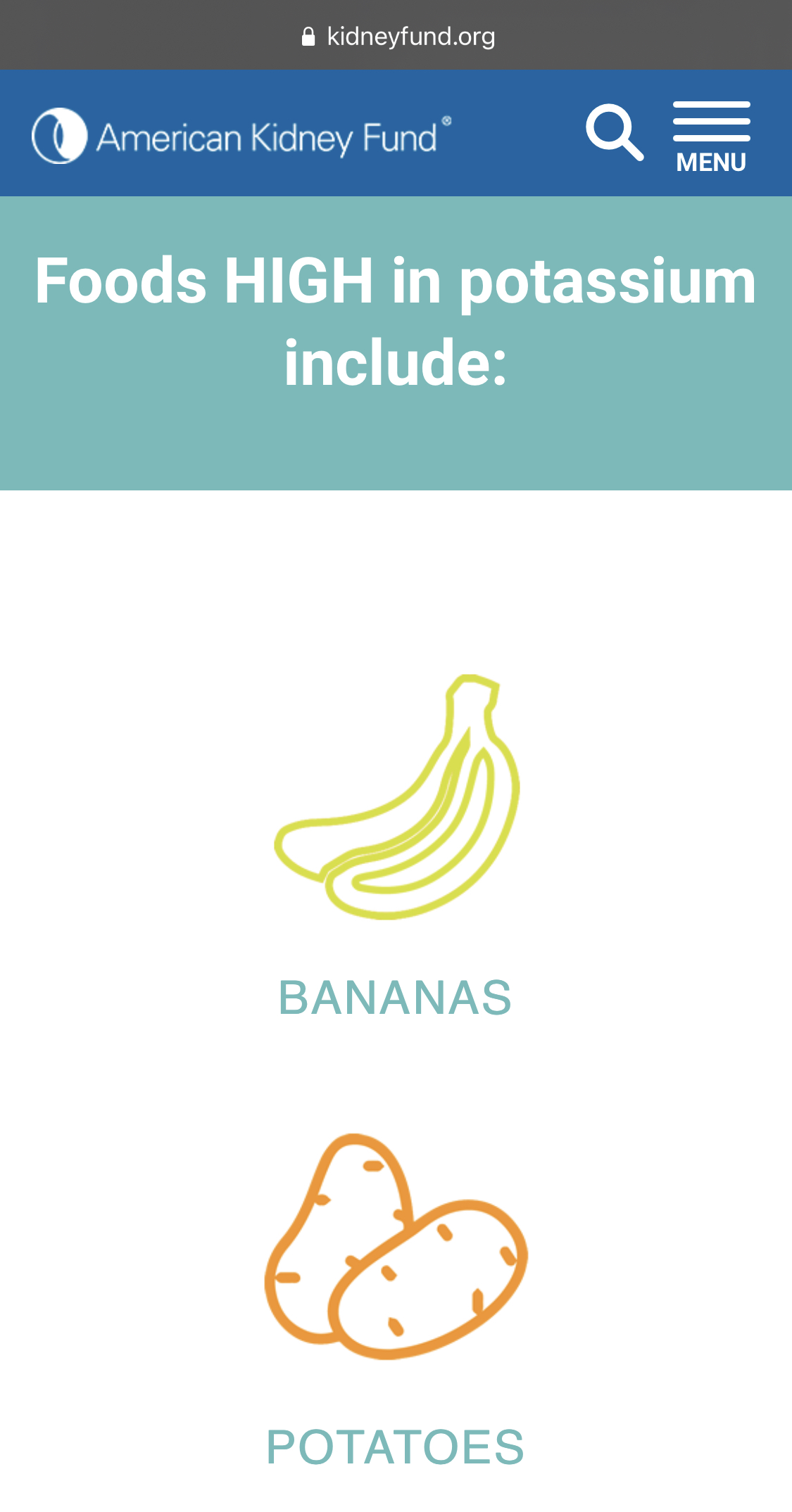Screen dimensions: 792x1512
Task: Tap the American Kidney Fund home logo
Action: [x=241, y=136]
